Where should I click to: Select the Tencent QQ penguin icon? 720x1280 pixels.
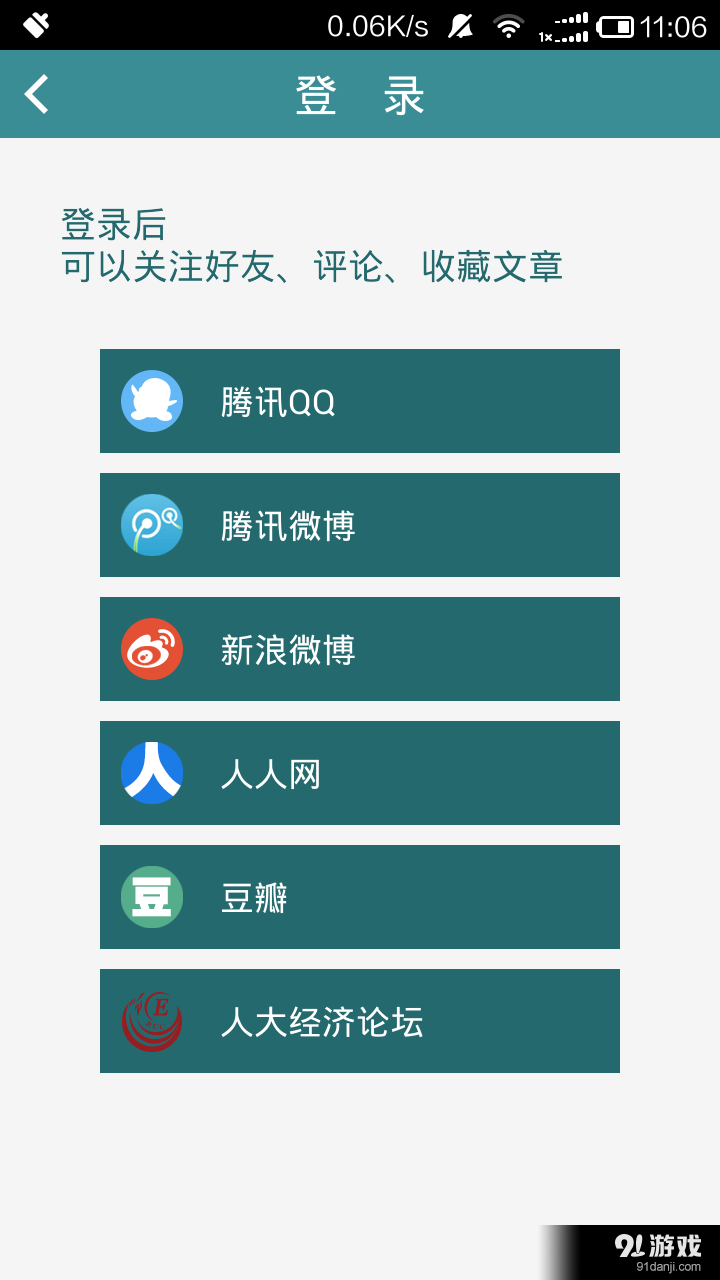click(x=152, y=400)
